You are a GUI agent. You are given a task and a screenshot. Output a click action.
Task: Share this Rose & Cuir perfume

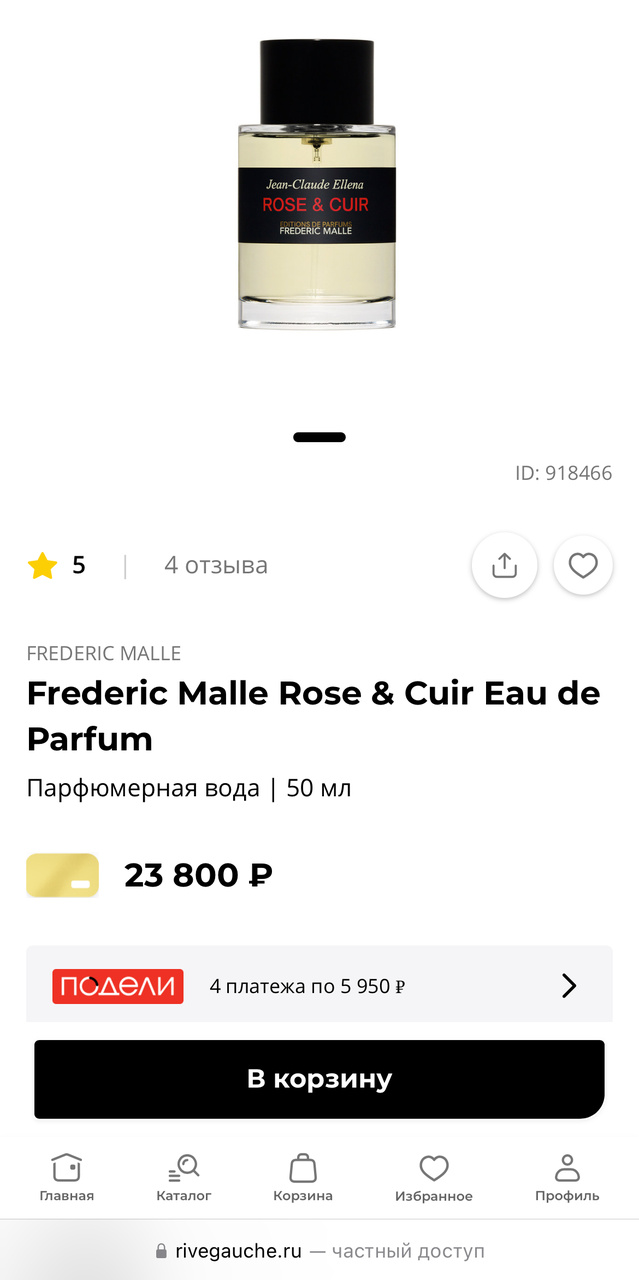click(x=504, y=565)
